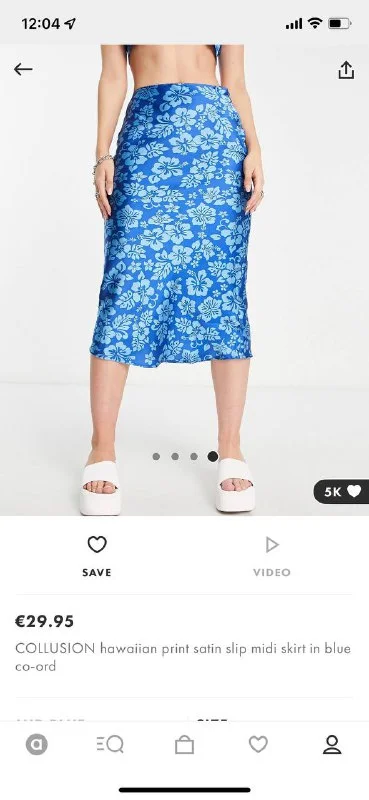Save the skirt with the heart button
The height and width of the screenshot is (800, 369).
tap(97, 556)
